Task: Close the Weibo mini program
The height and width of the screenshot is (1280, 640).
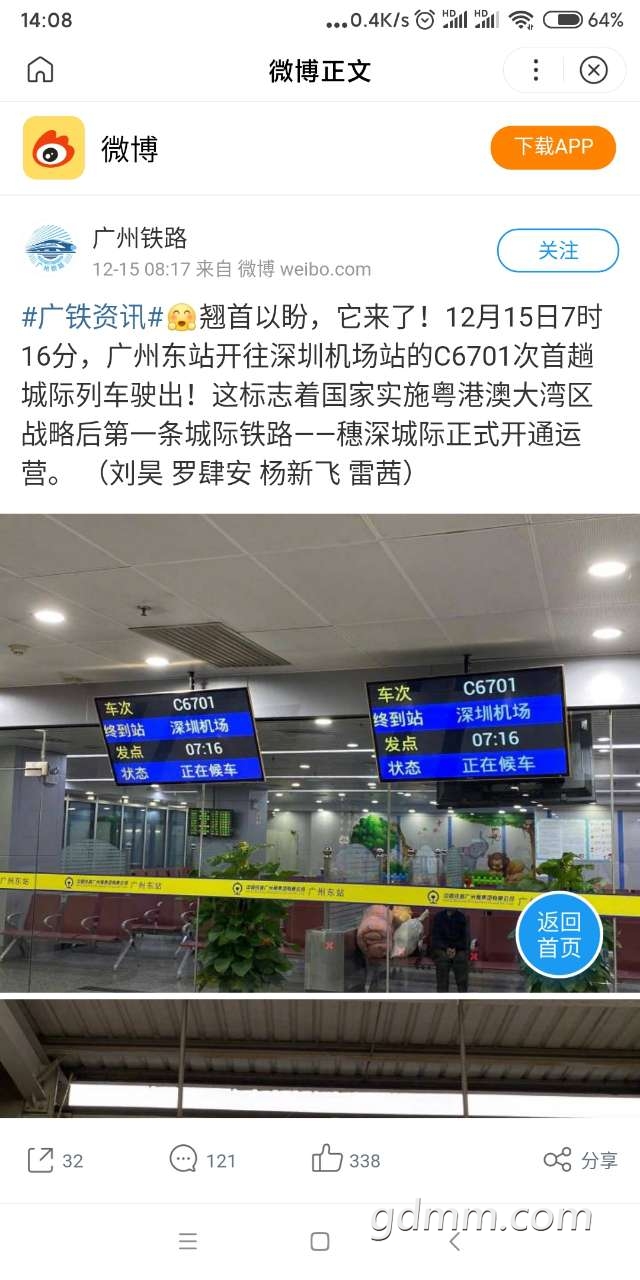Action: click(593, 70)
